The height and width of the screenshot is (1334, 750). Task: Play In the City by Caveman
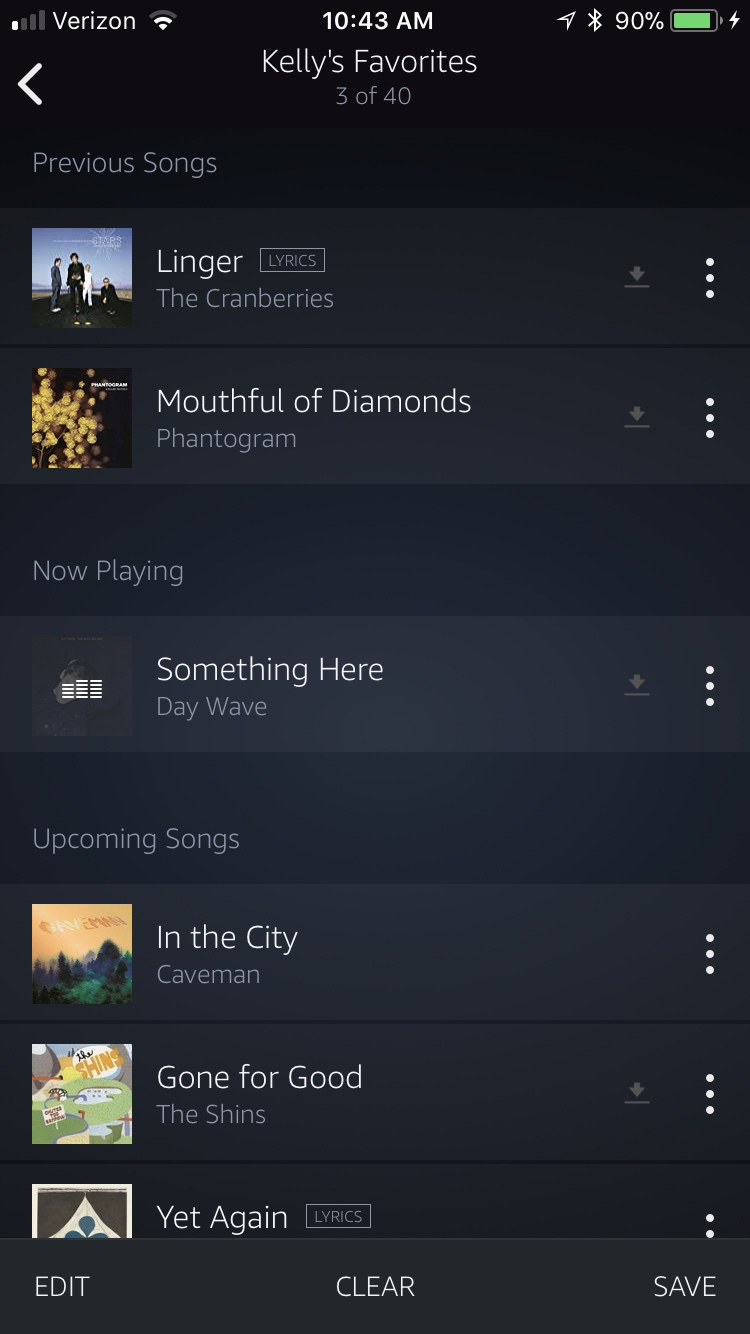point(227,953)
